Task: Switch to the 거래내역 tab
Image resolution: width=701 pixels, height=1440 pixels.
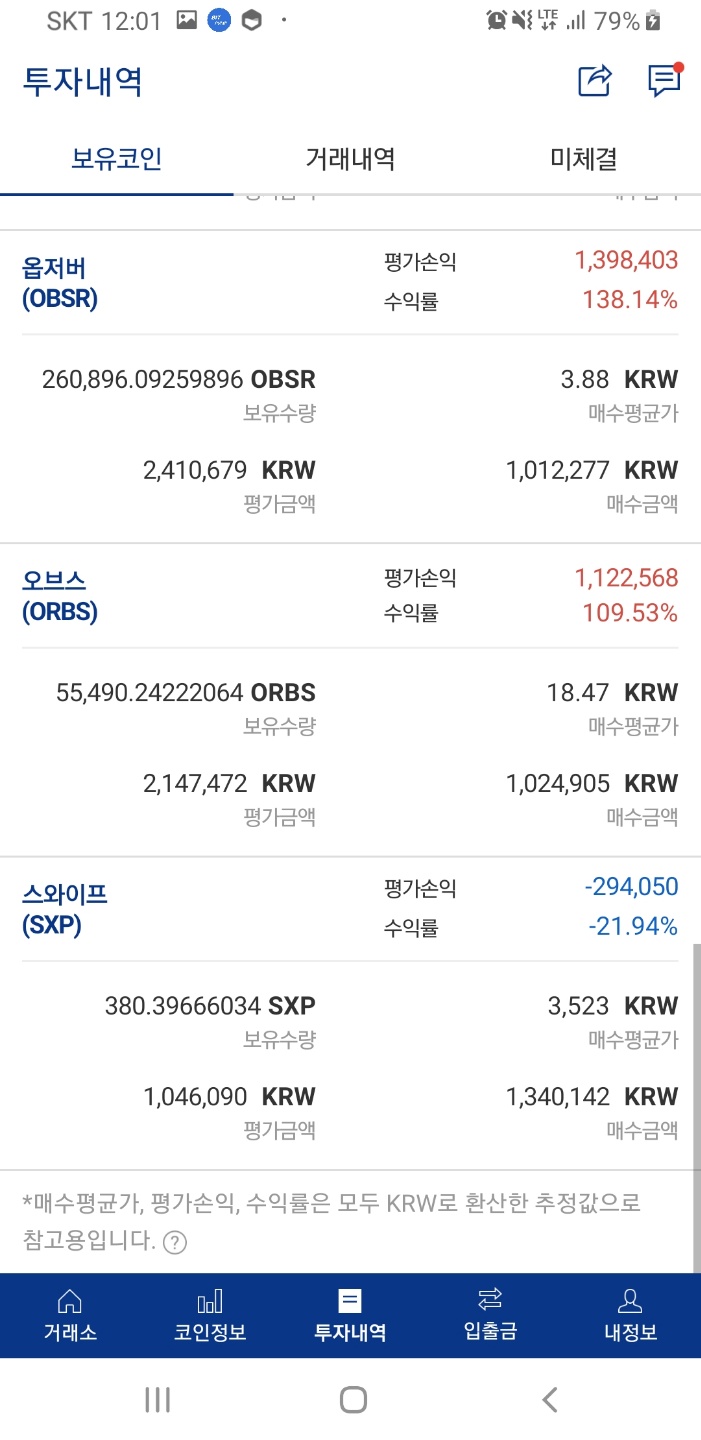Action: click(x=350, y=158)
